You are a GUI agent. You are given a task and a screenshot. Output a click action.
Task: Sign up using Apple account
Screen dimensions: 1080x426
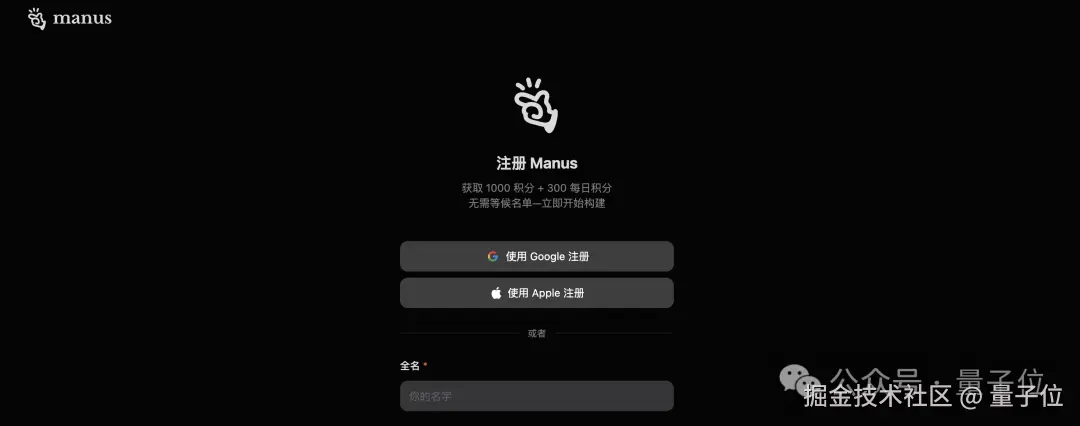pos(537,293)
